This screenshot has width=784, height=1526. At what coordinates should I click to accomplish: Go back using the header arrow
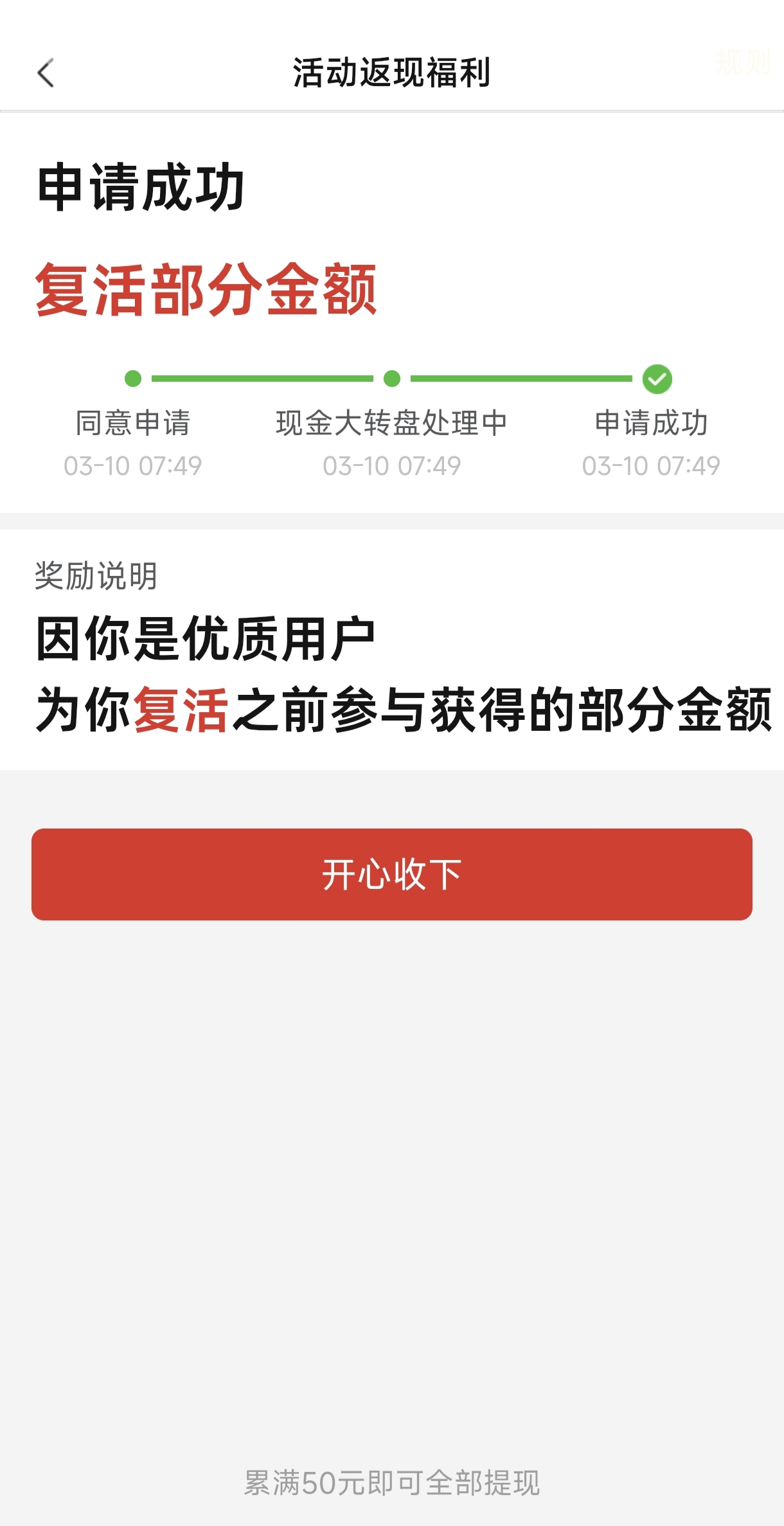(46, 73)
